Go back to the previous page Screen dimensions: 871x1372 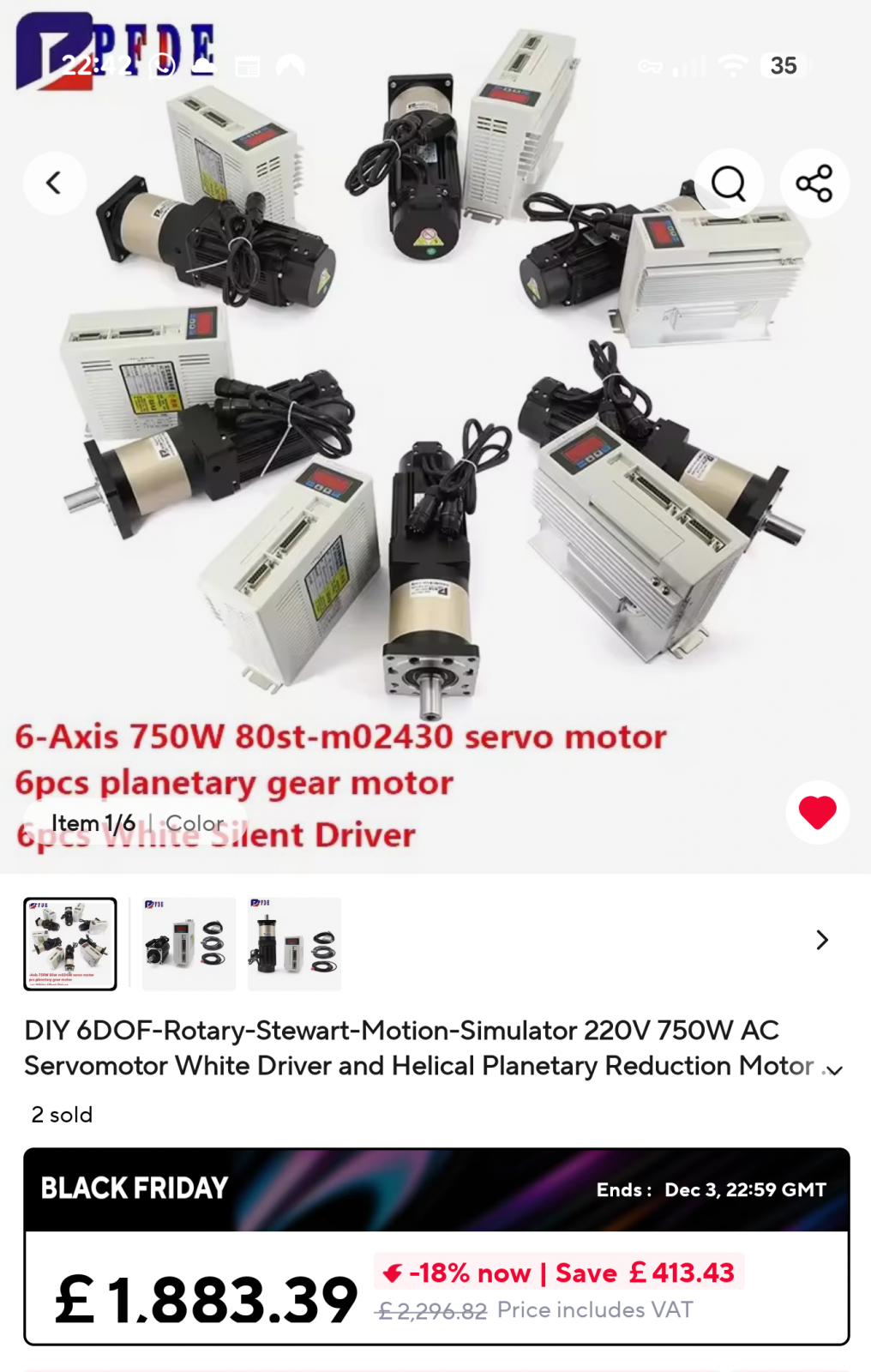tap(54, 183)
